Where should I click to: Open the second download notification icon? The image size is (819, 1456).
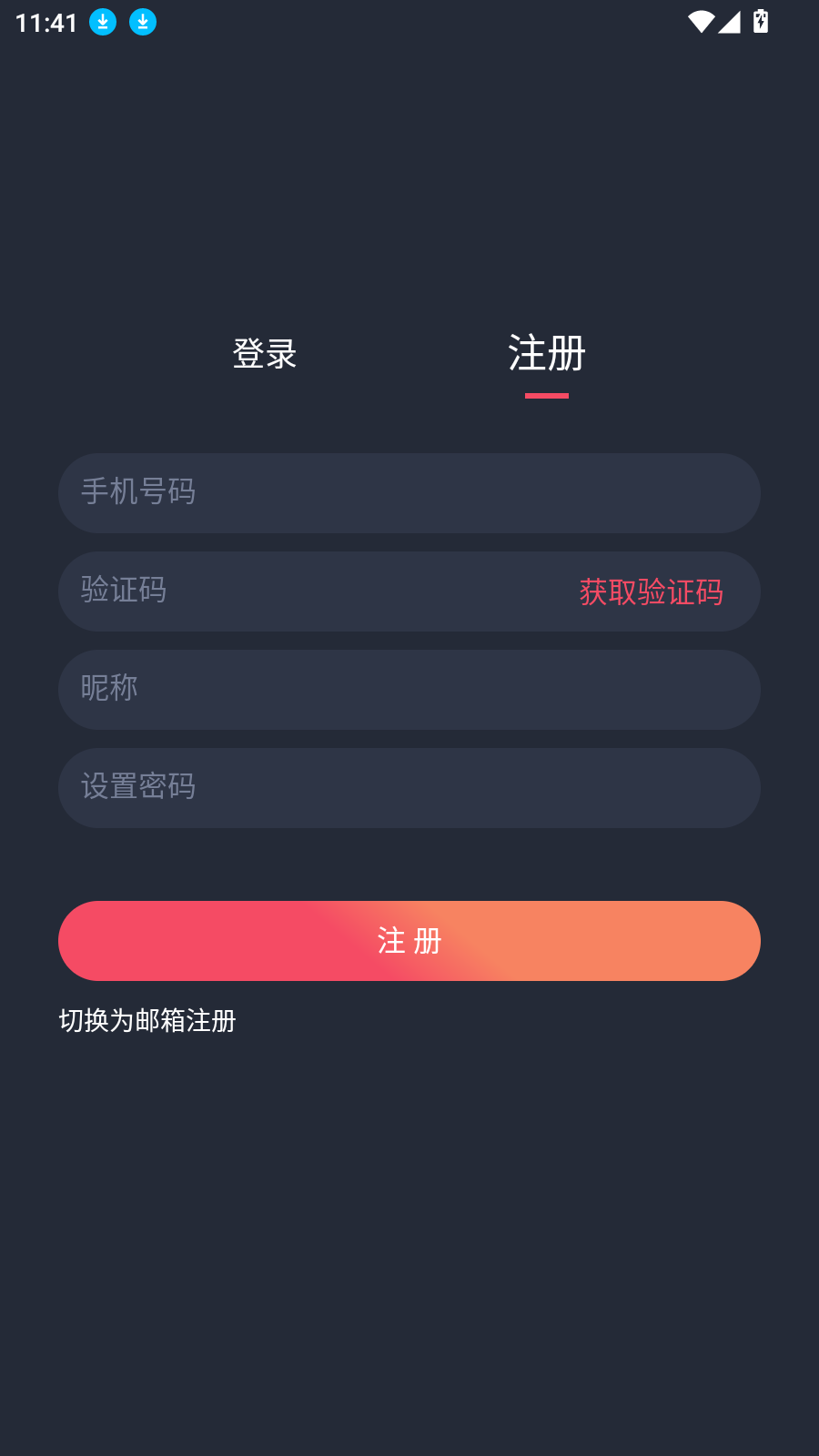pos(143,22)
